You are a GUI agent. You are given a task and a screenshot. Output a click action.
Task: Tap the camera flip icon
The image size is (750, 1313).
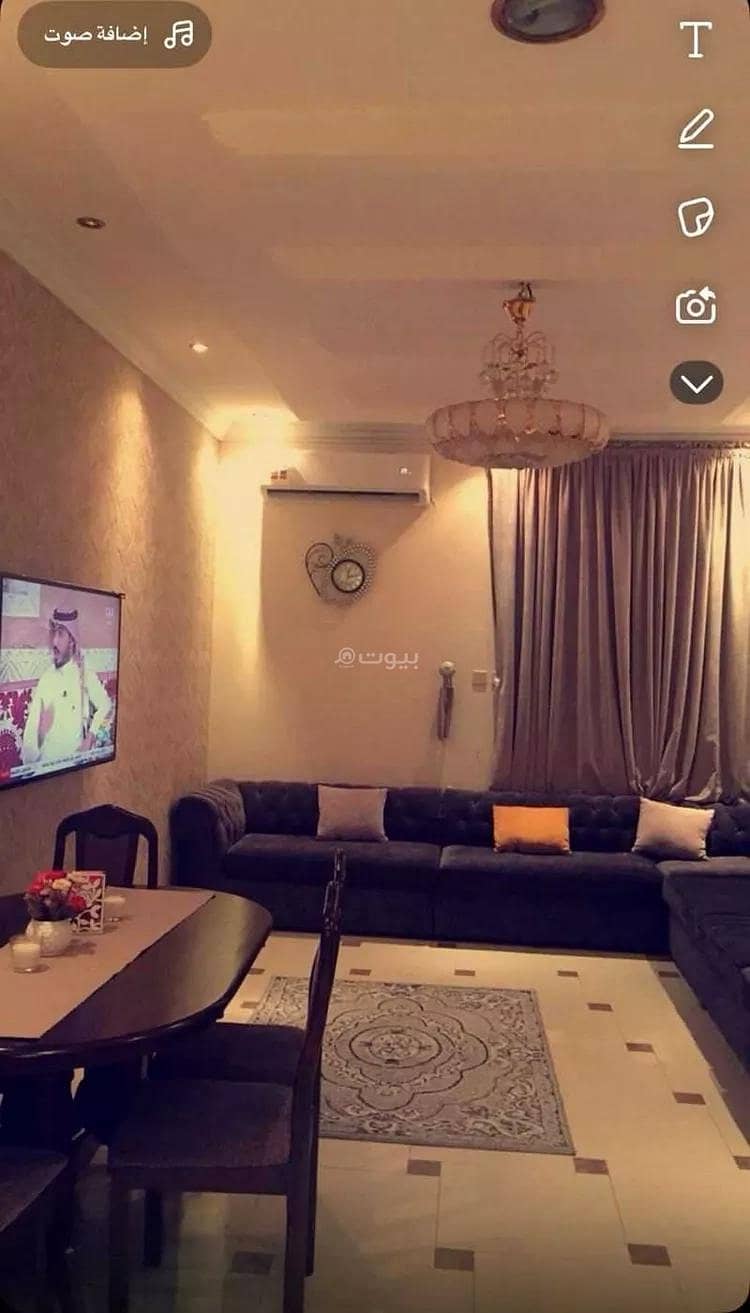tap(696, 305)
